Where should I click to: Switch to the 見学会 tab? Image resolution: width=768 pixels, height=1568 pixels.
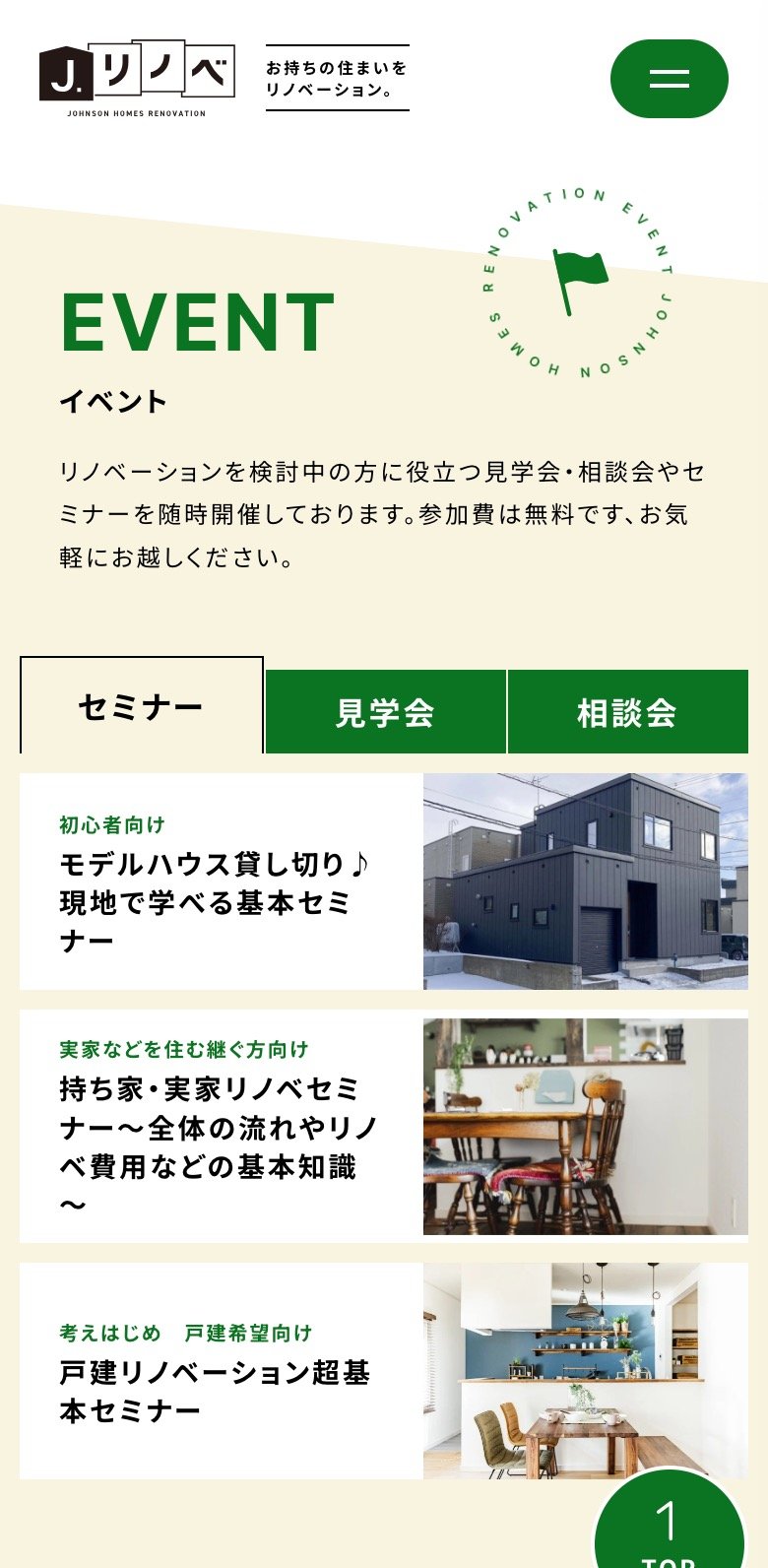385,712
